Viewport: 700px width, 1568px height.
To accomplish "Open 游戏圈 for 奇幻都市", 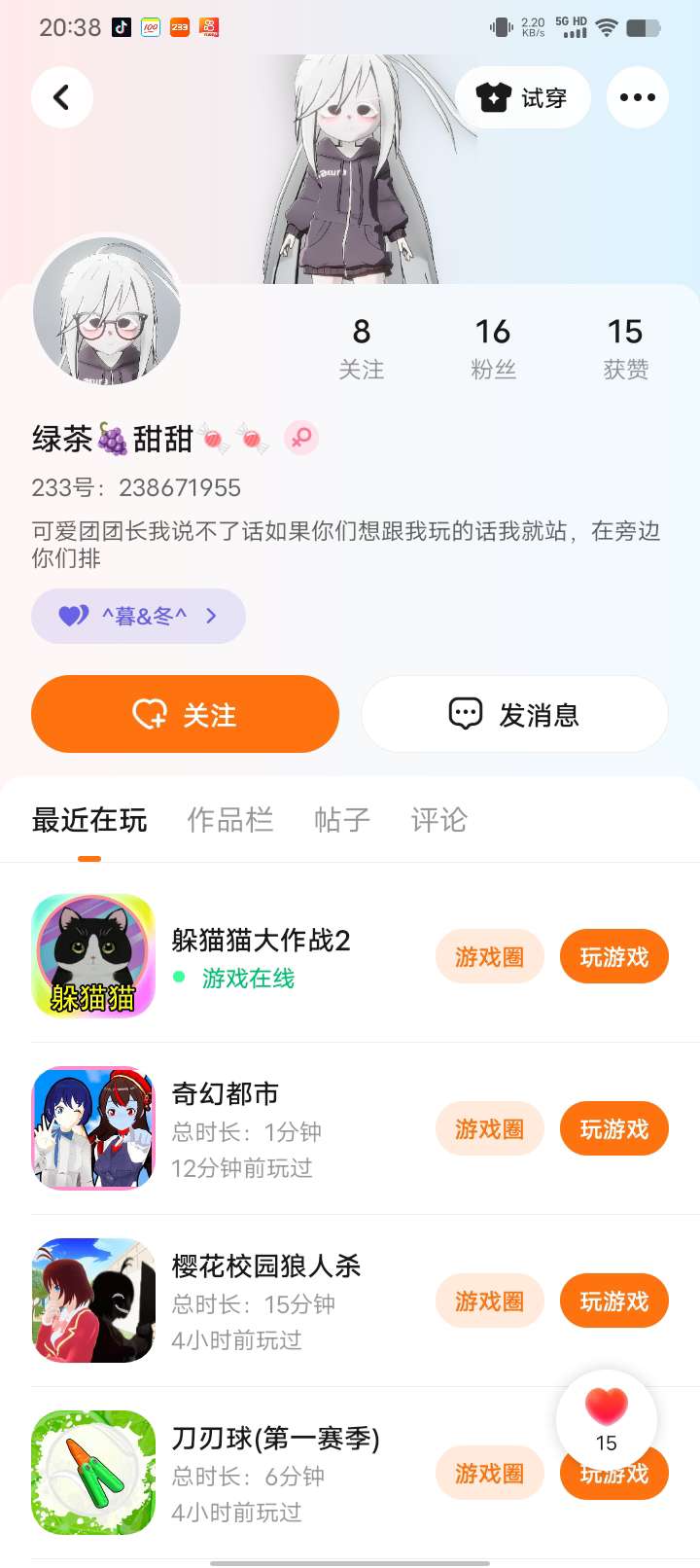I will pos(490,1129).
